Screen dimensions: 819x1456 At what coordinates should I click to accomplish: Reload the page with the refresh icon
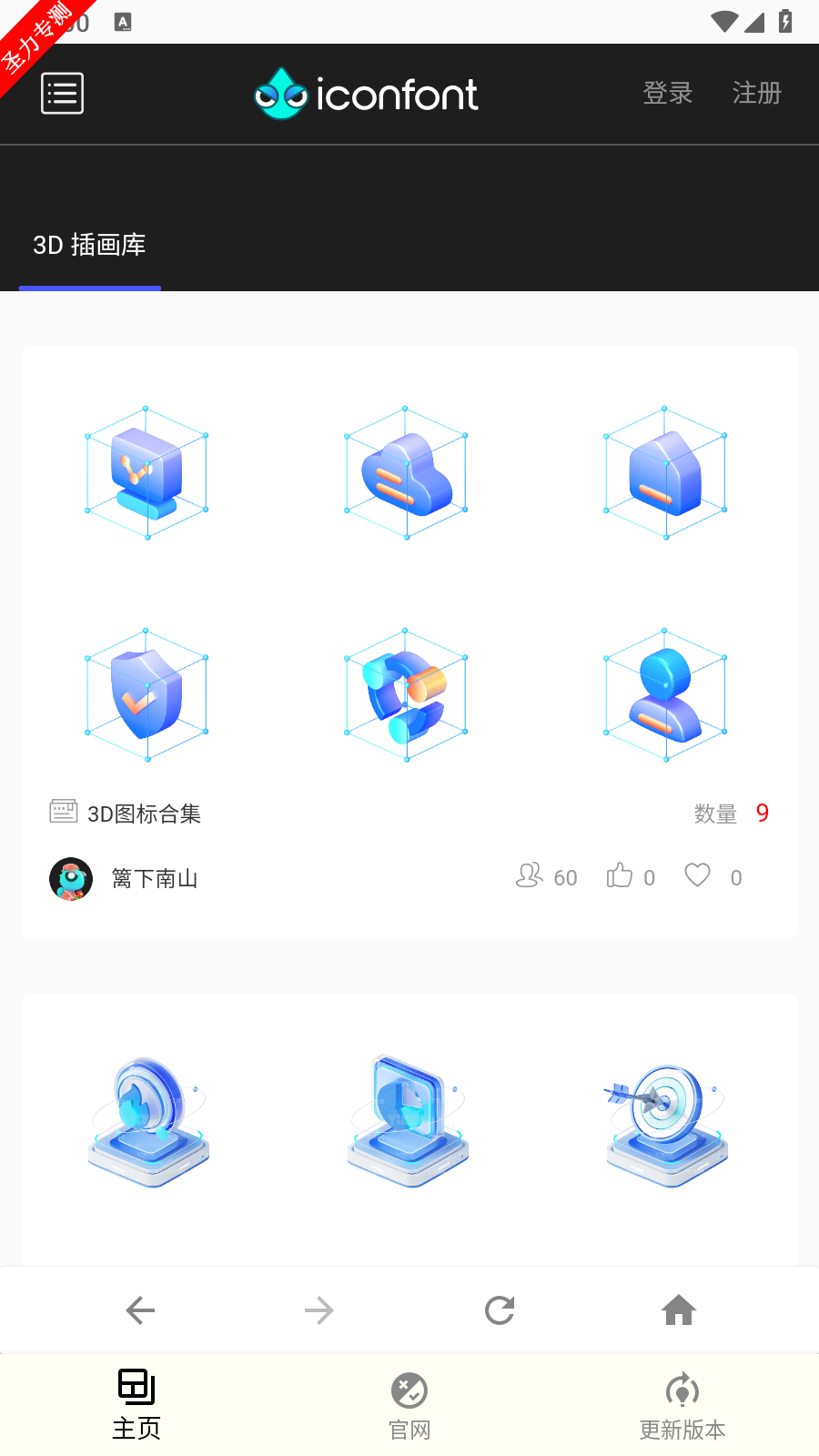click(x=500, y=1310)
